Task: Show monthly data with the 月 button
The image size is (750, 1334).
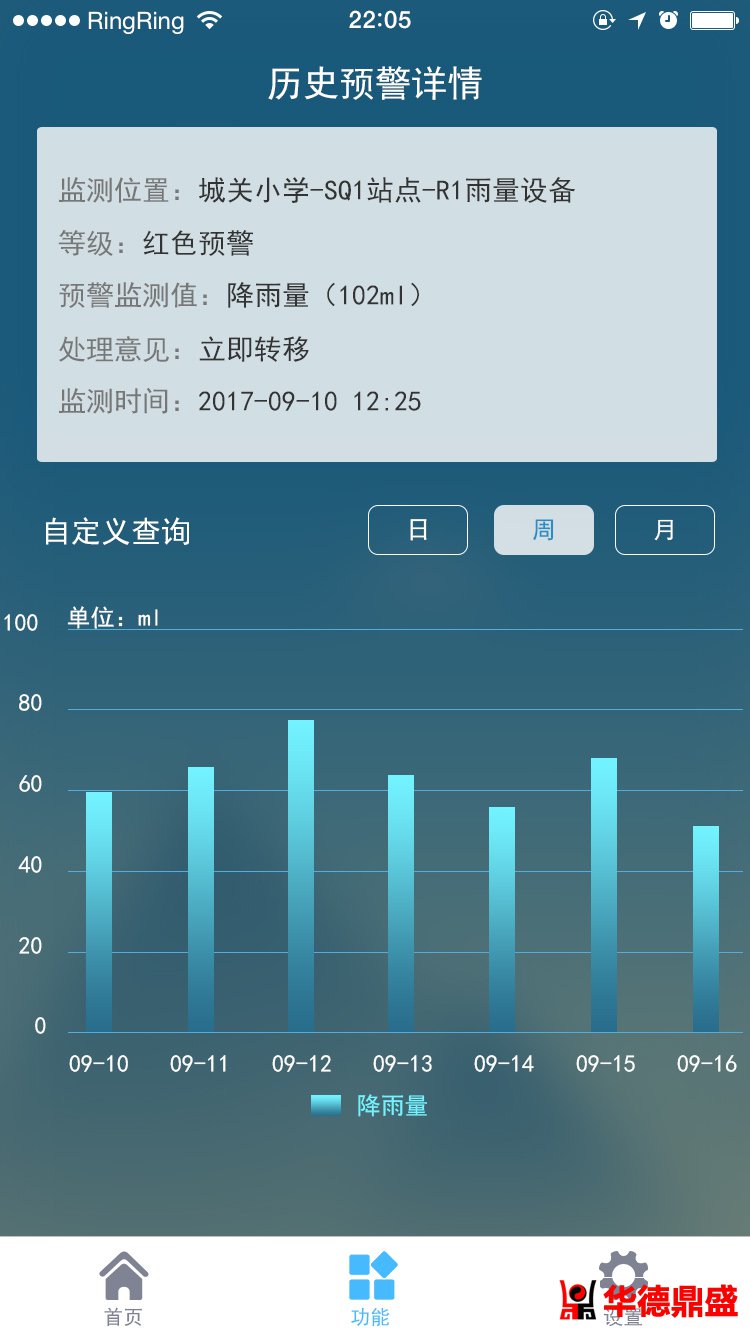Action: 665,530
